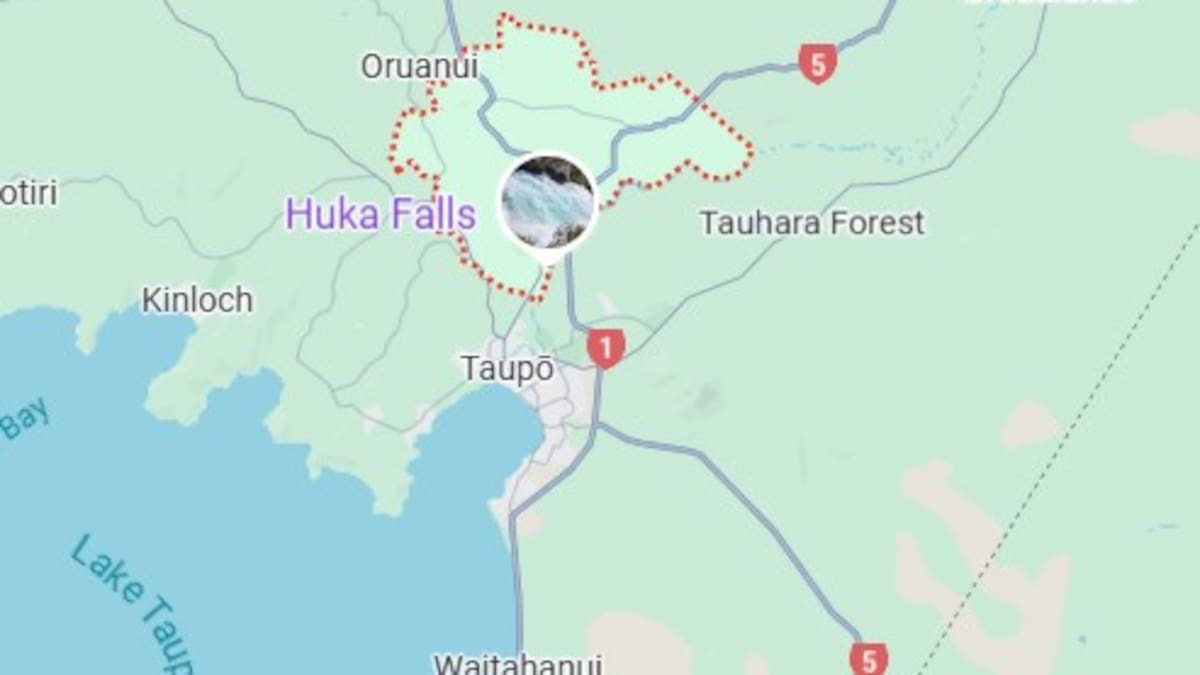Screen dimensions: 1200x675
Task: Select Kinloch on the map
Action: click(x=197, y=300)
